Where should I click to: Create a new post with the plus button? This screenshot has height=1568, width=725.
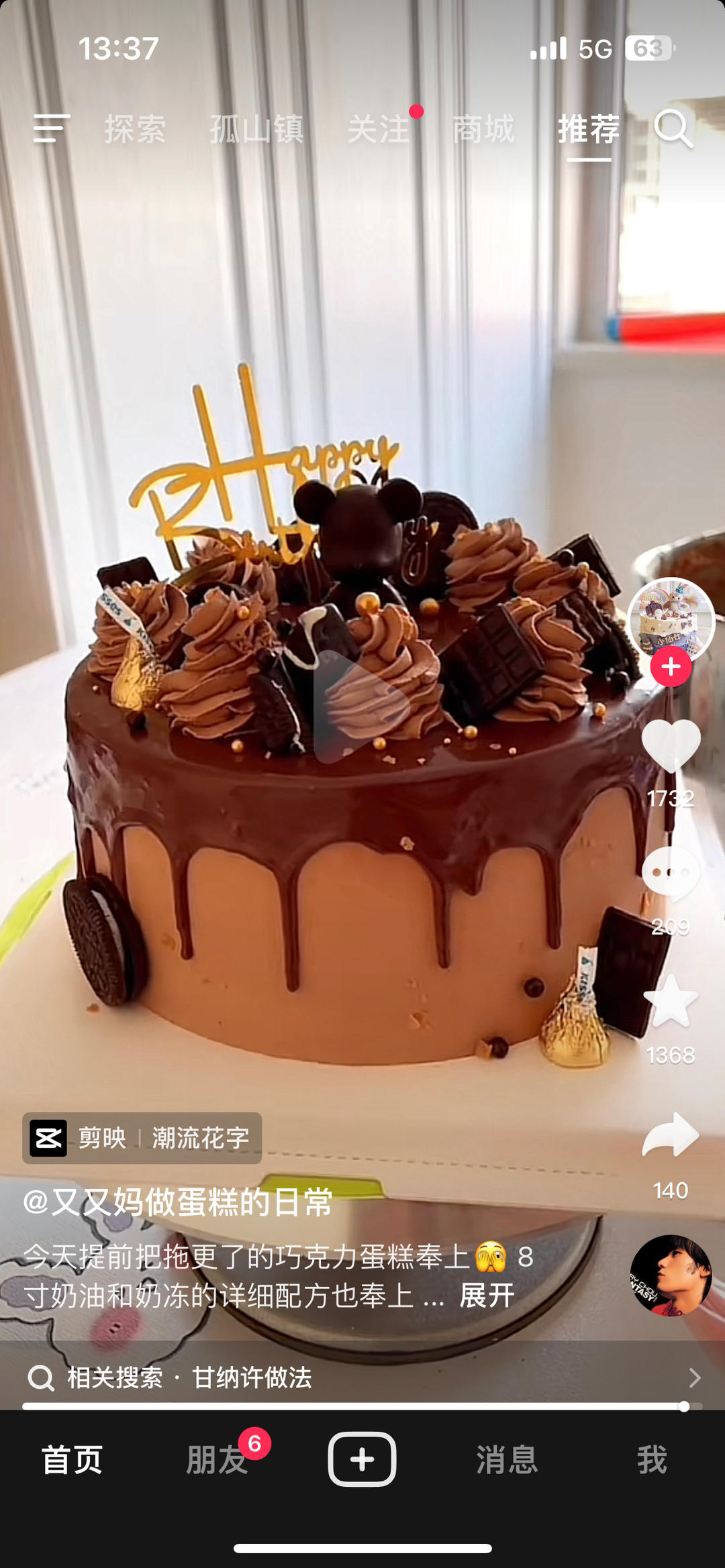coord(362,1459)
